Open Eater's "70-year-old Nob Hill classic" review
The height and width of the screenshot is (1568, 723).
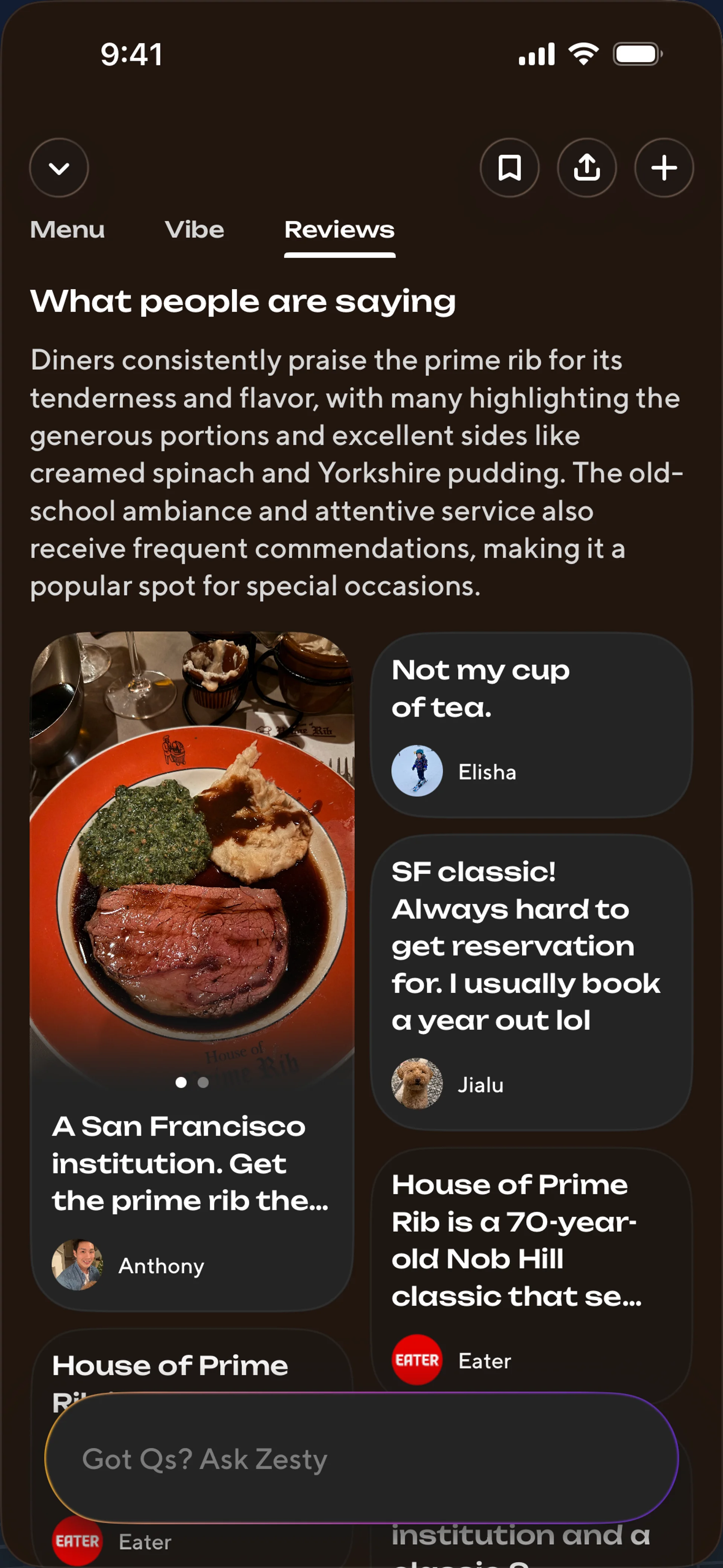[x=531, y=1266]
